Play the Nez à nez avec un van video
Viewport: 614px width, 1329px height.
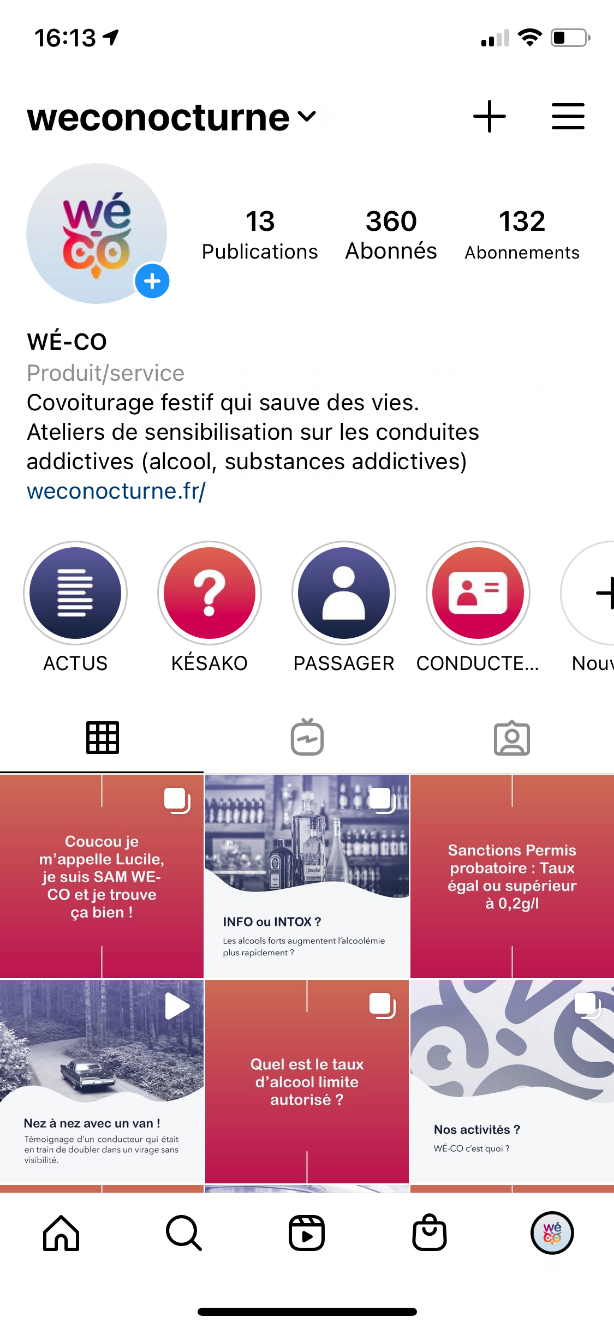pos(101,1082)
